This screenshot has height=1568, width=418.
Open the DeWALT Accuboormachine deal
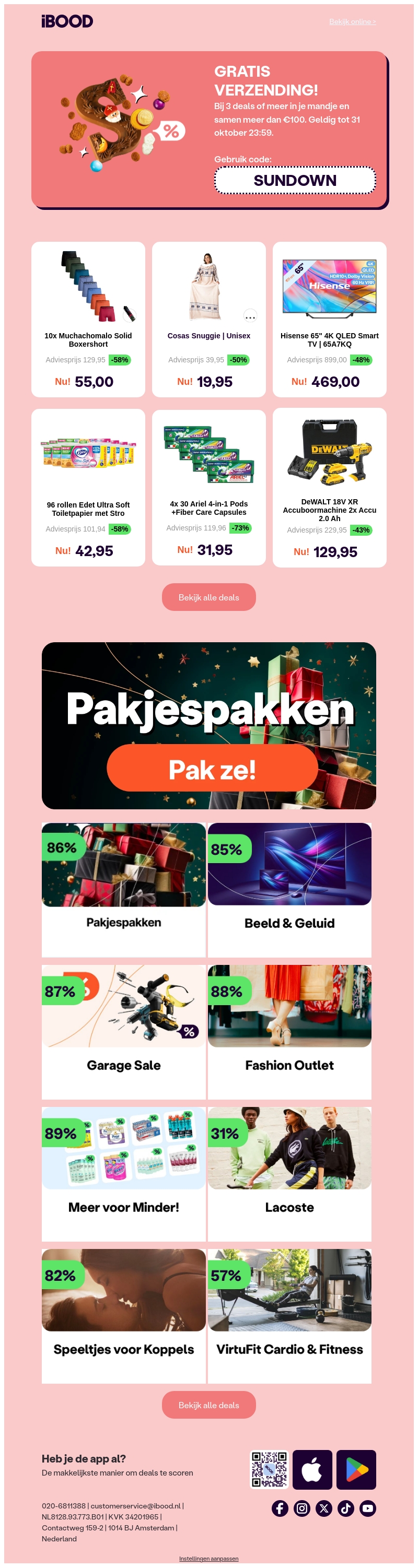tap(329, 487)
